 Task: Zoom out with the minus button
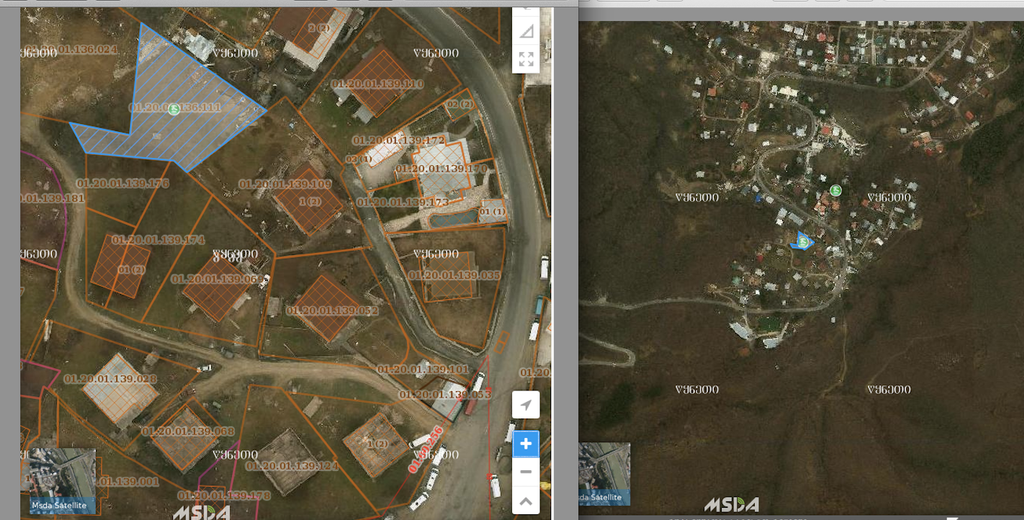[526, 471]
